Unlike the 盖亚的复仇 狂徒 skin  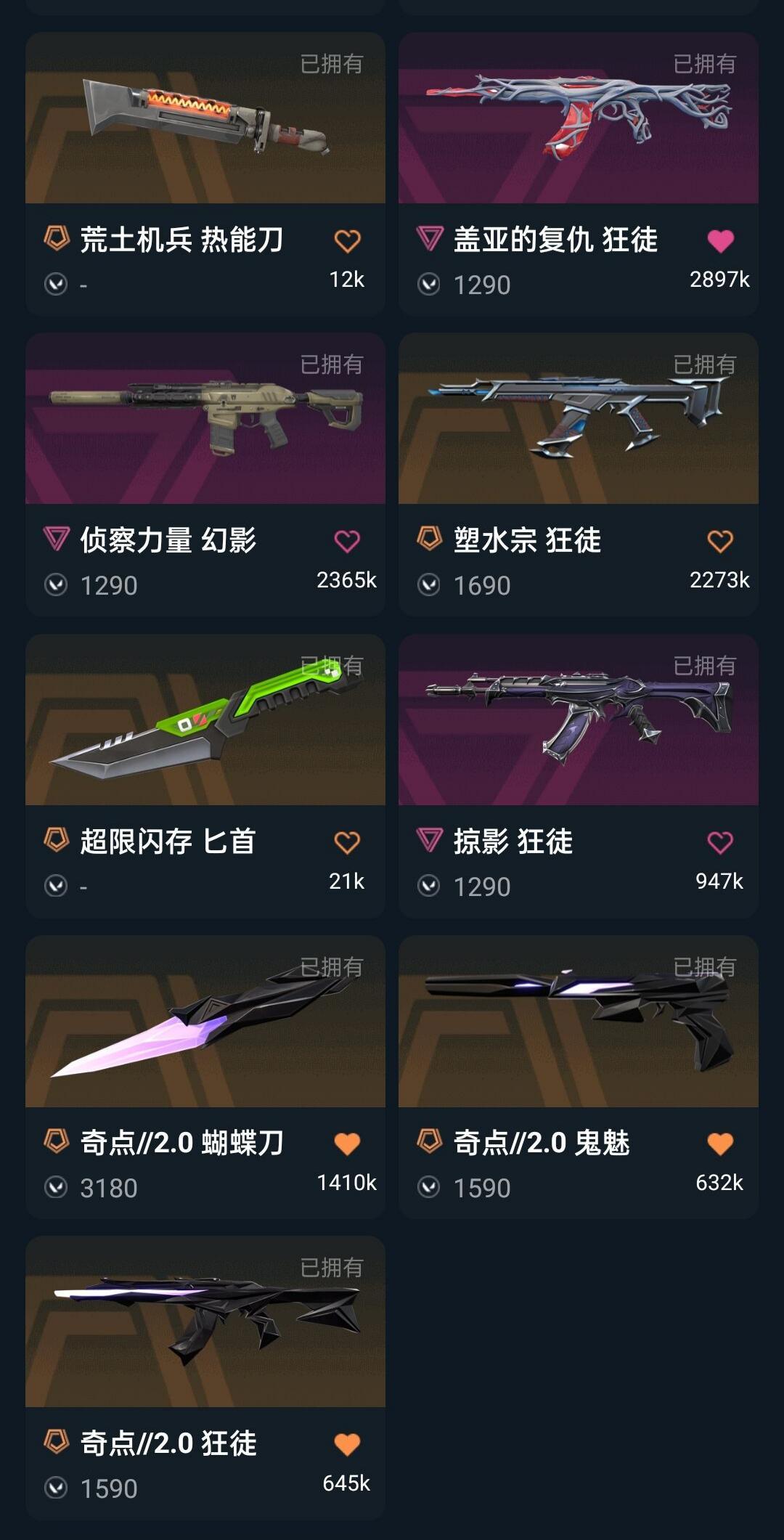(x=720, y=241)
